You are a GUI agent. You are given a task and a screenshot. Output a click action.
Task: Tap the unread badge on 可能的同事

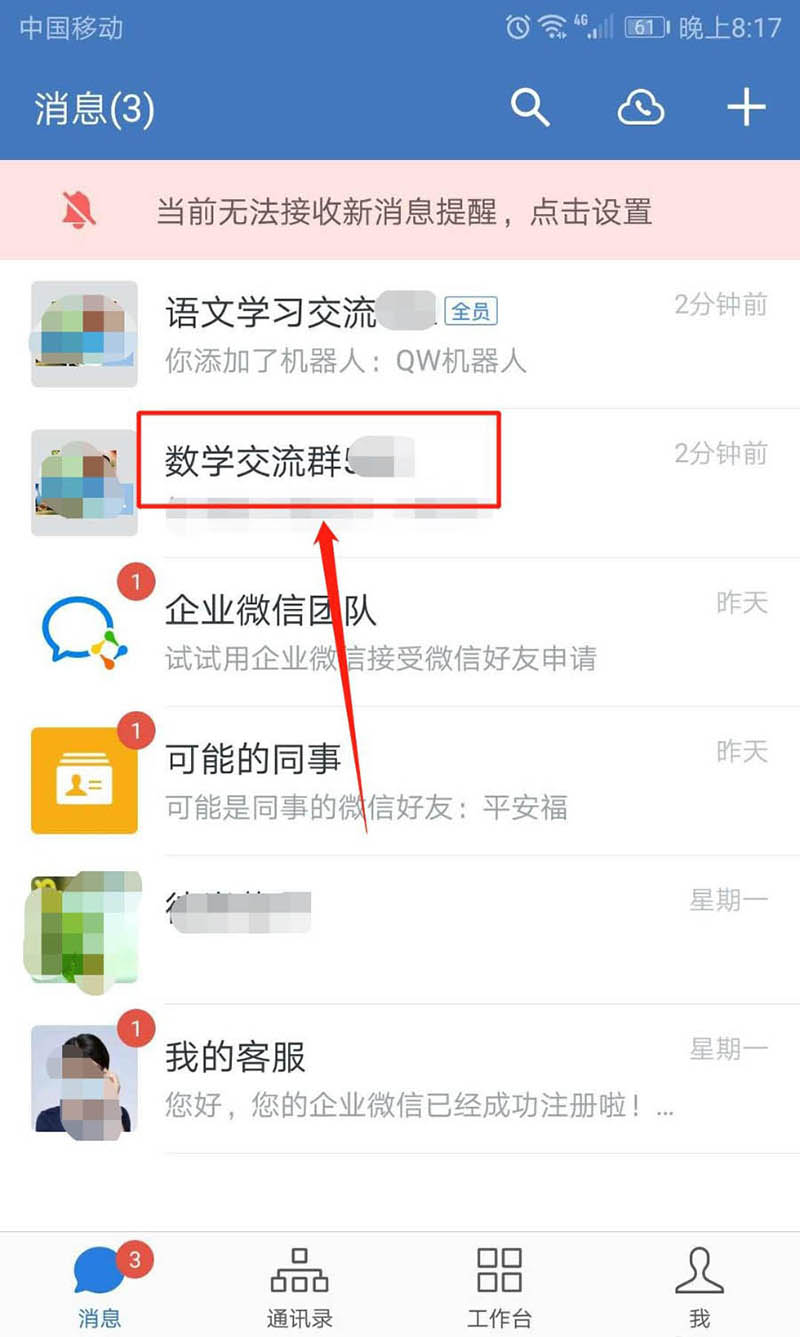[135, 730]
